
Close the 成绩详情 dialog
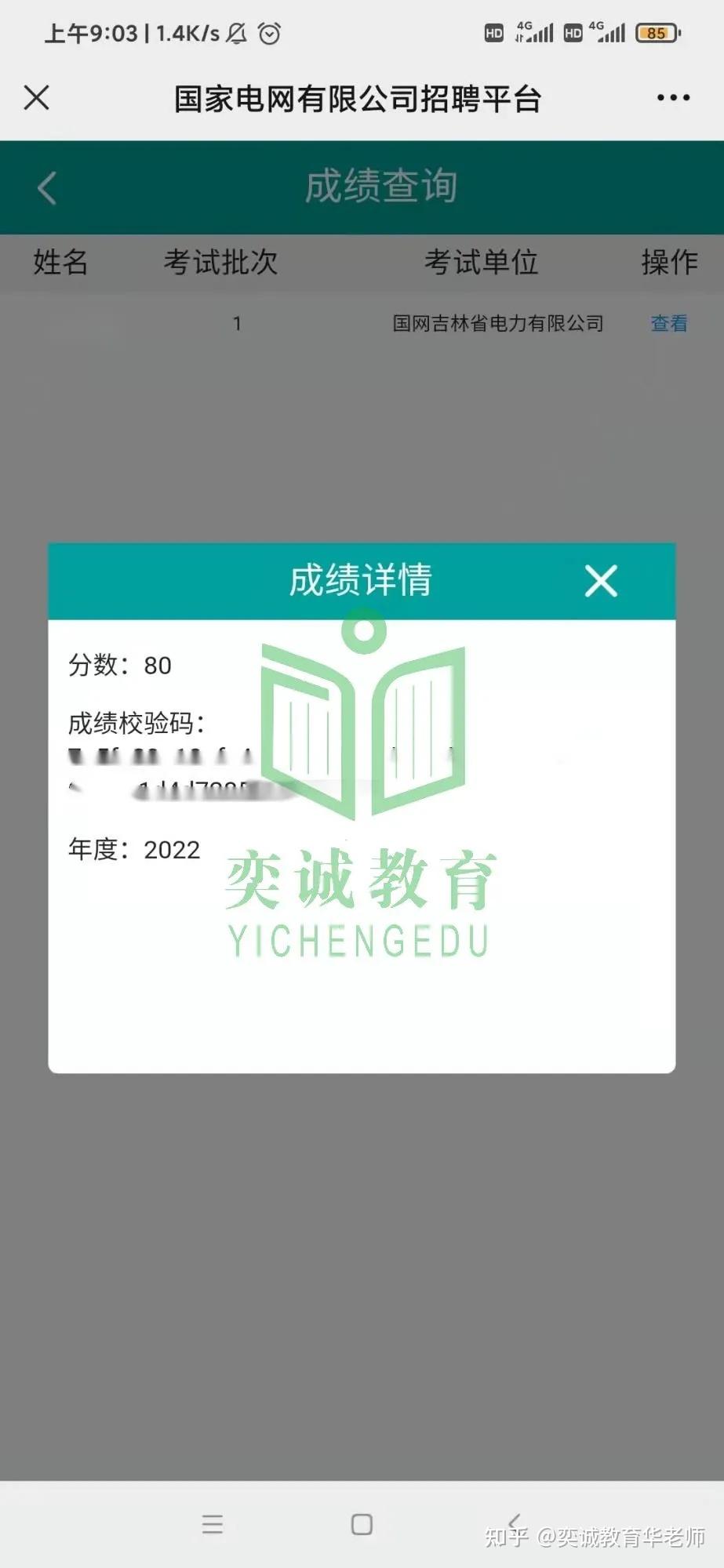[x=601, y=581]
